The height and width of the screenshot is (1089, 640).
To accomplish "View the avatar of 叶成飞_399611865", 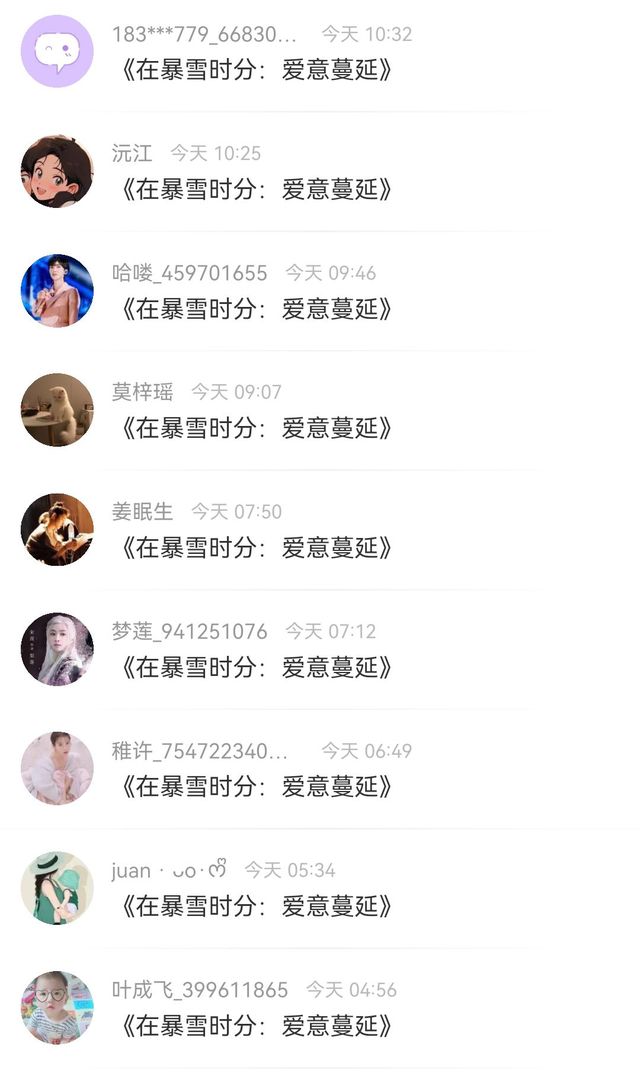I will coord(57,1007).
